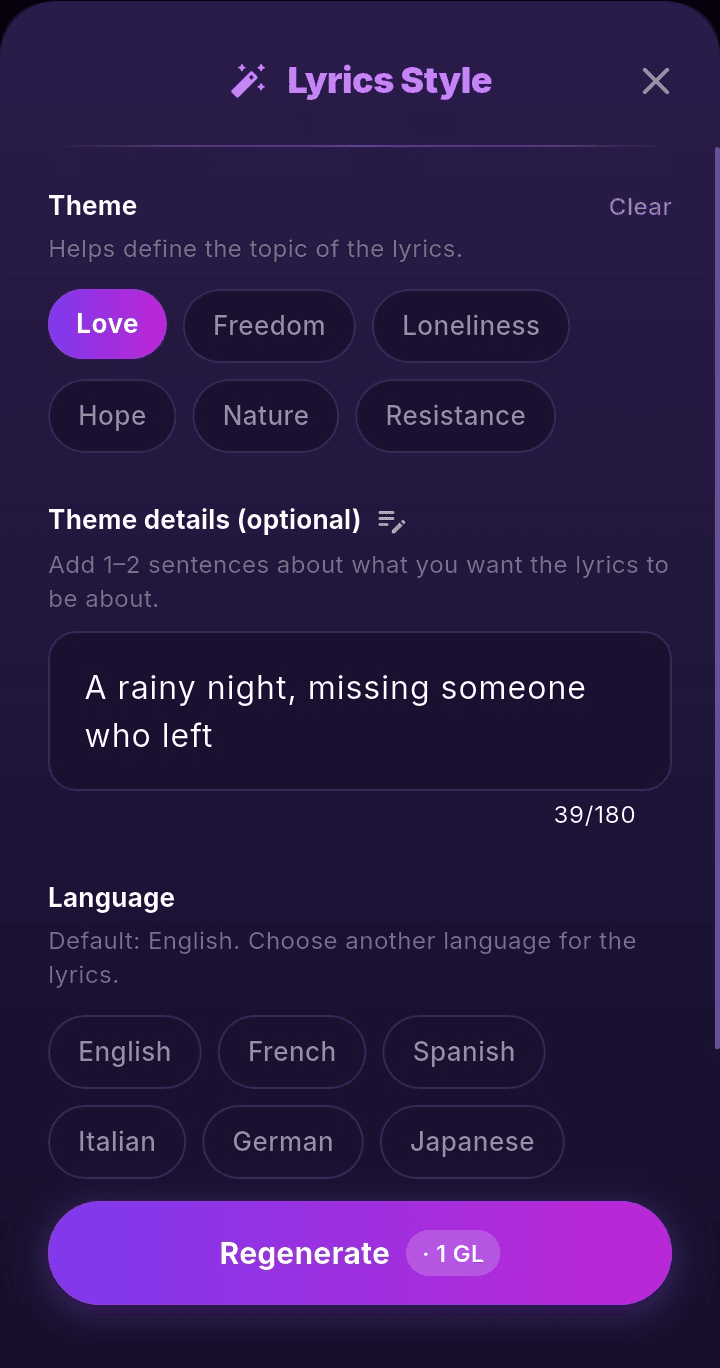720x1368 pixels.
Task: Select the Freedom theme chip
Action: click(x=269, y=326)
